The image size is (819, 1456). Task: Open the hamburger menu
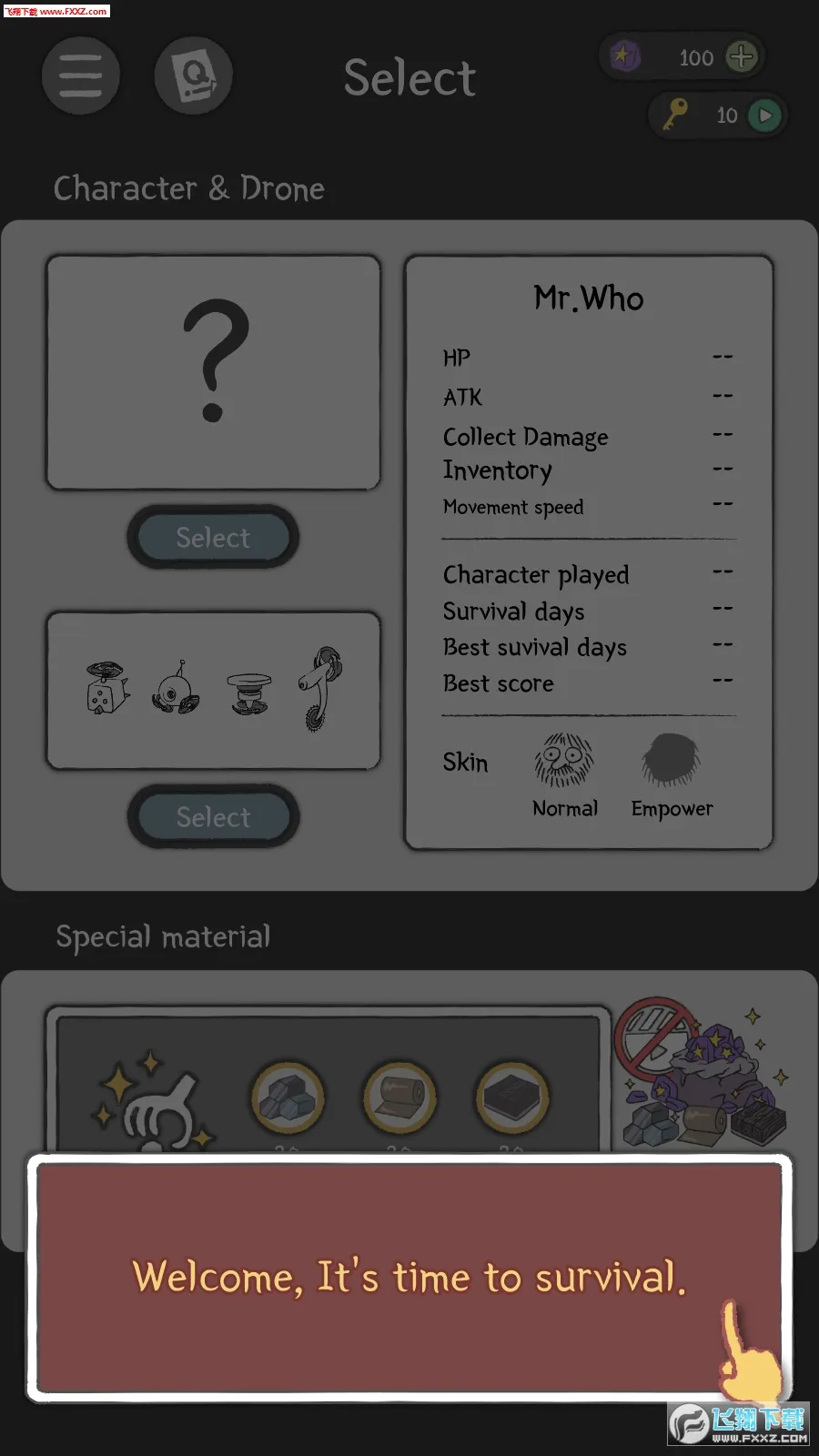tap(80, 76)
